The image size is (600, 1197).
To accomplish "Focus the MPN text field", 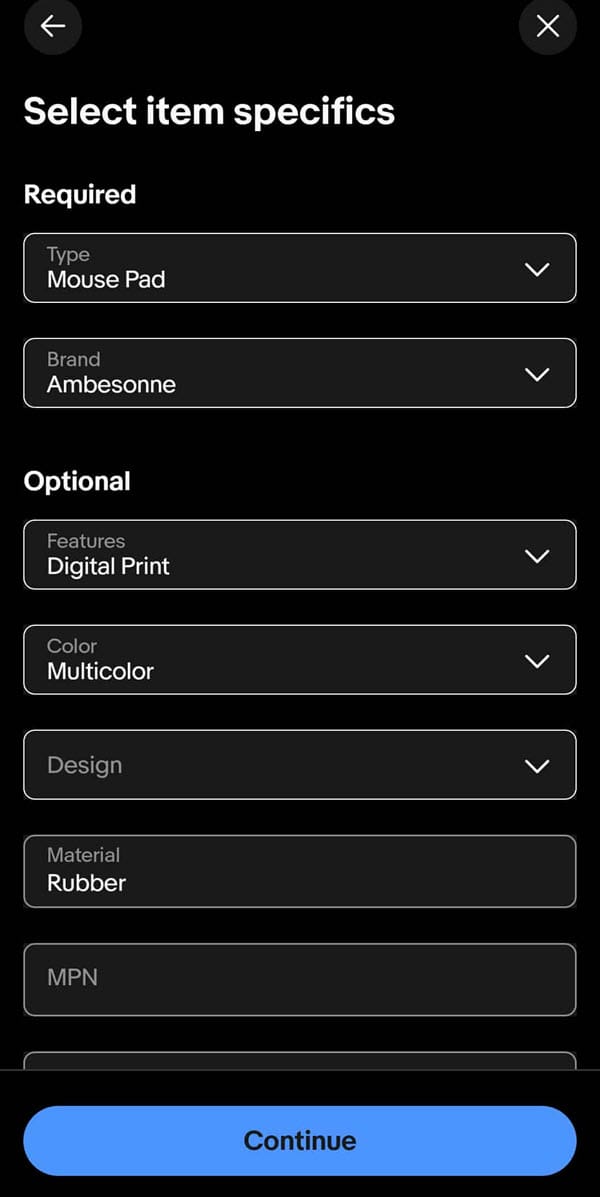I will click(300, 979).
